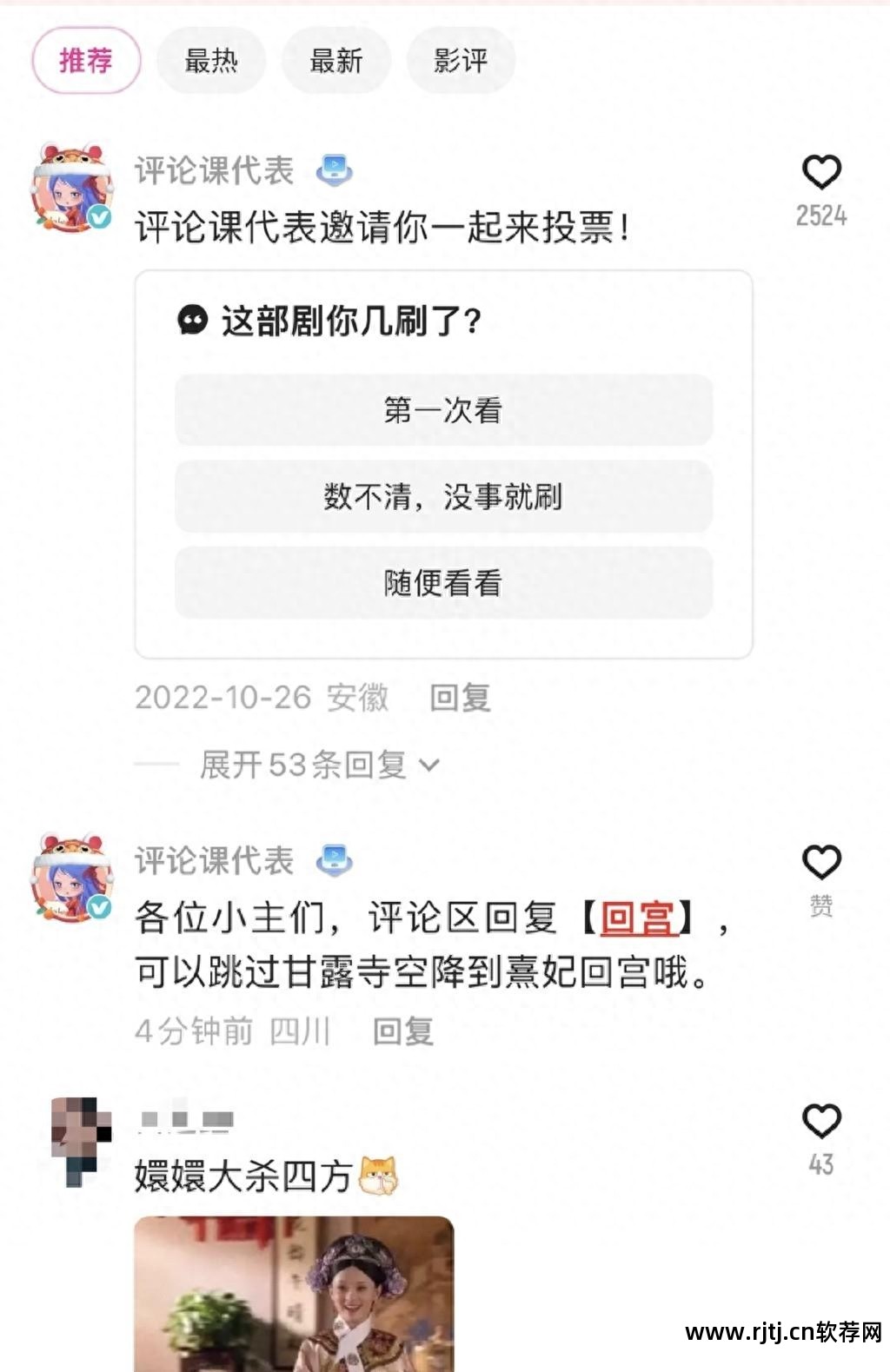Click the verified checkmark on the avatar
The width and height of the screenshot is (890, 1372).
click(x=98, y=216)
